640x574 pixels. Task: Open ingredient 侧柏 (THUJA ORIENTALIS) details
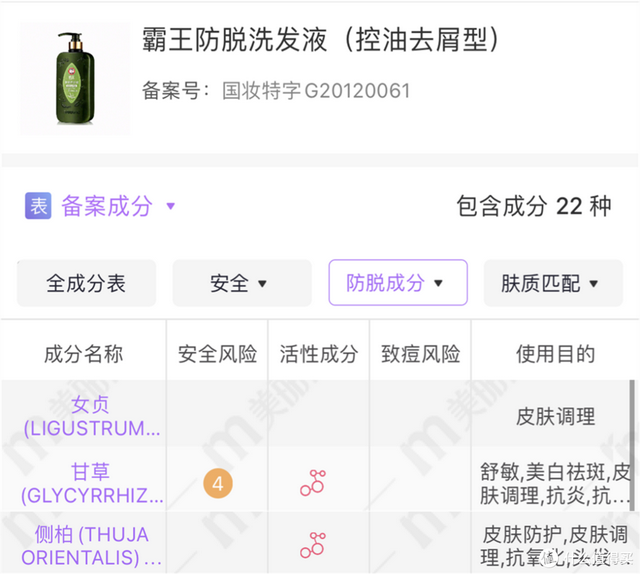point(91,546)
